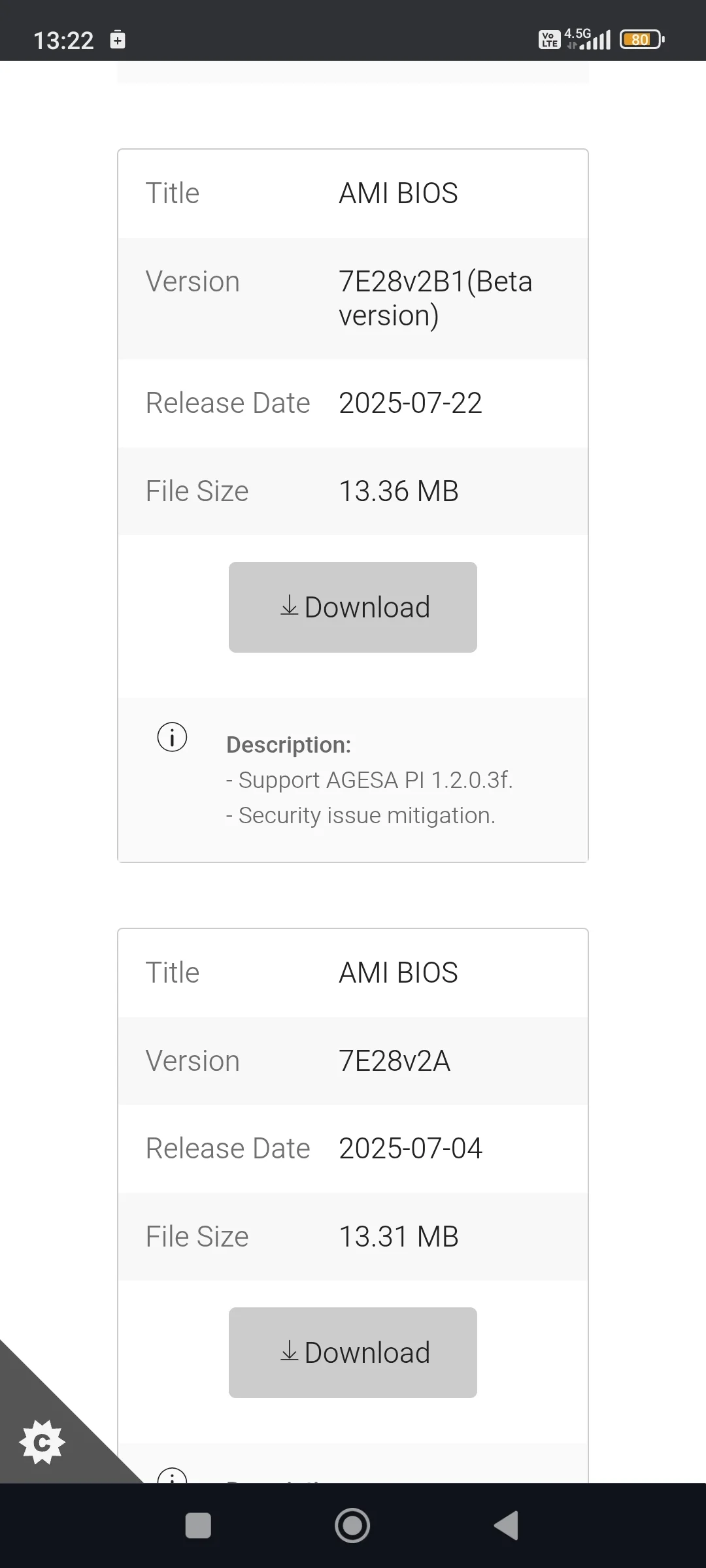
Task: Open the cookie settings gear icon
Action: click(x=42, y=1442)
